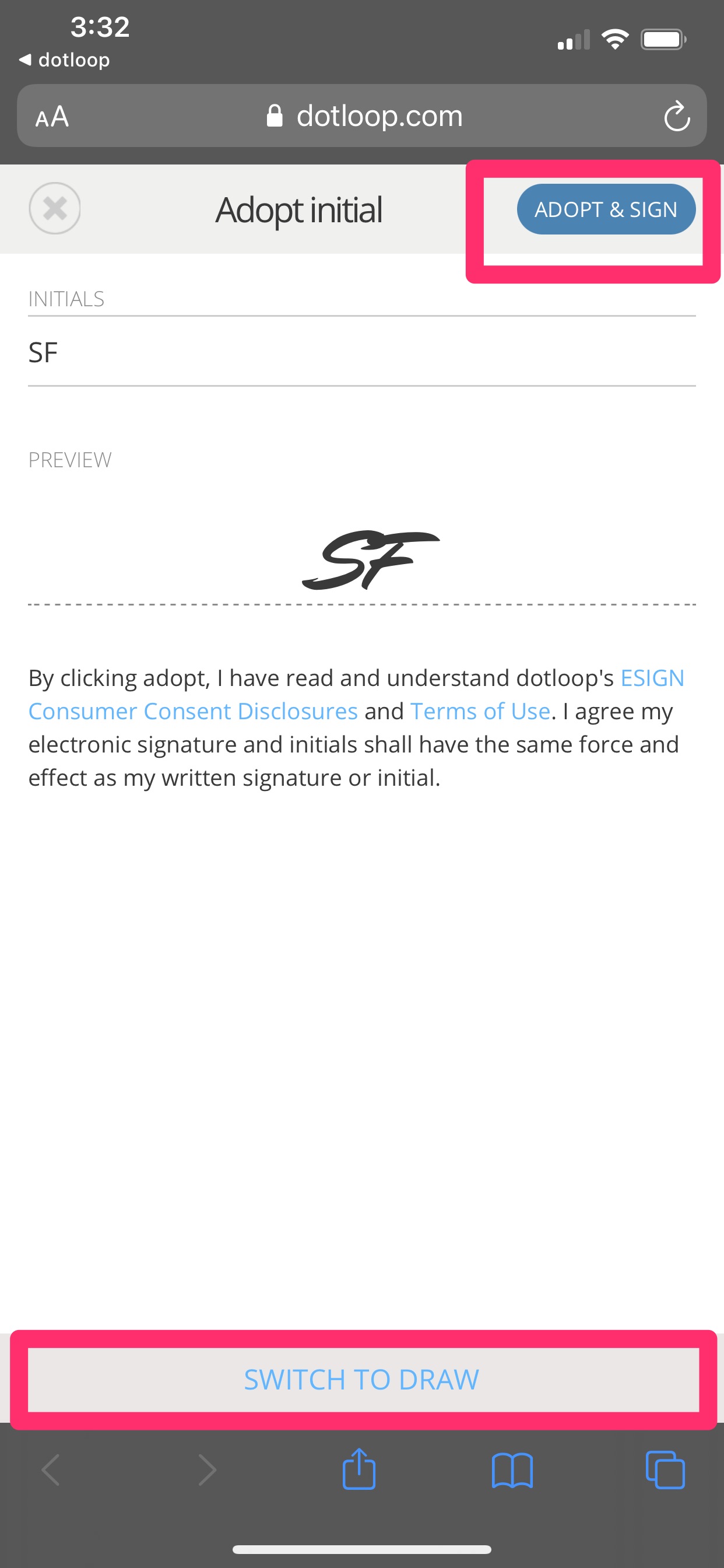Show open Safari tabs
Screen dimensions: 724x1568
click(665, 1471)
